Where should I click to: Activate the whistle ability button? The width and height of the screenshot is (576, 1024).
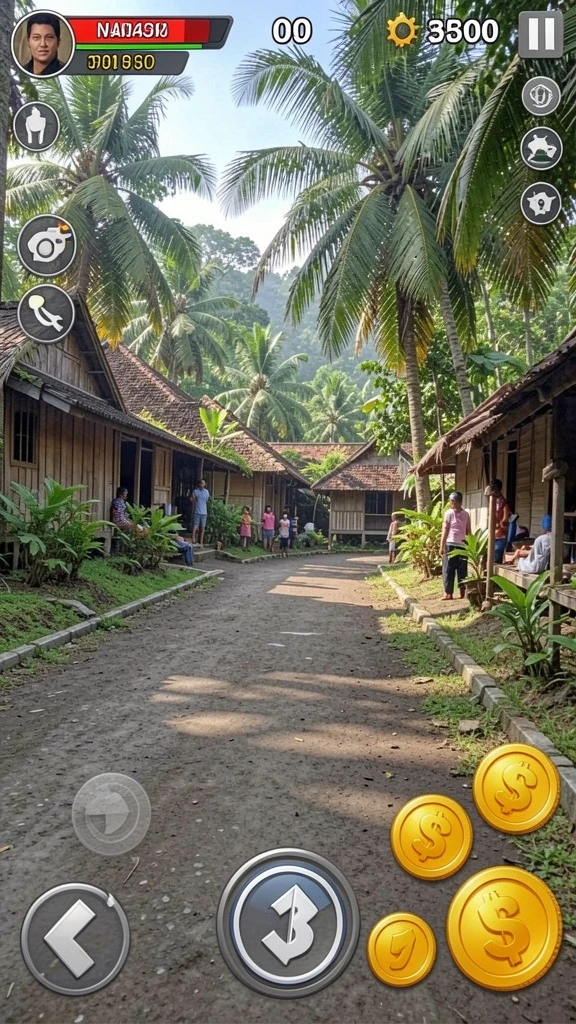[x=47, y=246]
